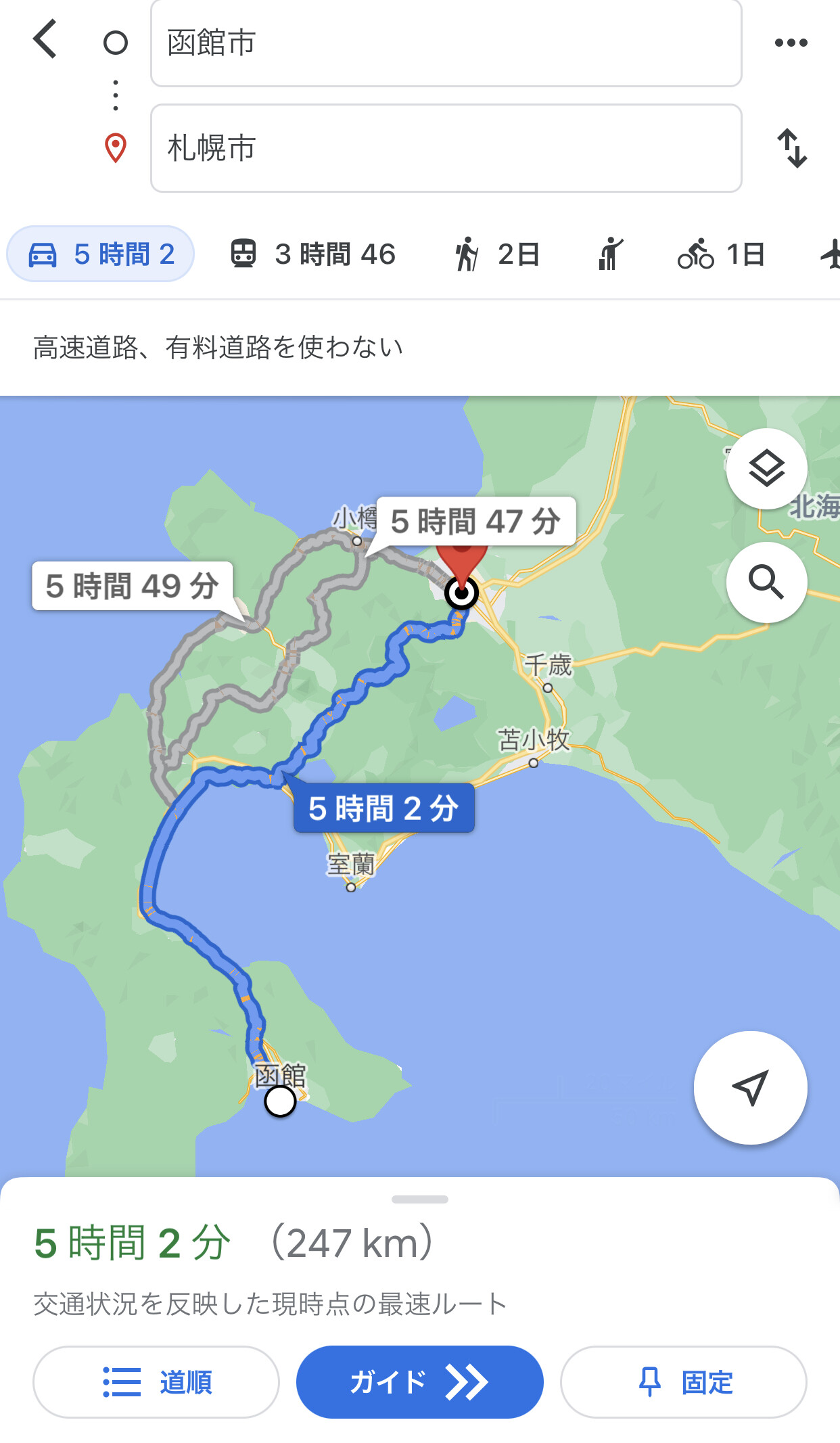Swap start and destination

click(x=792, y=148)
